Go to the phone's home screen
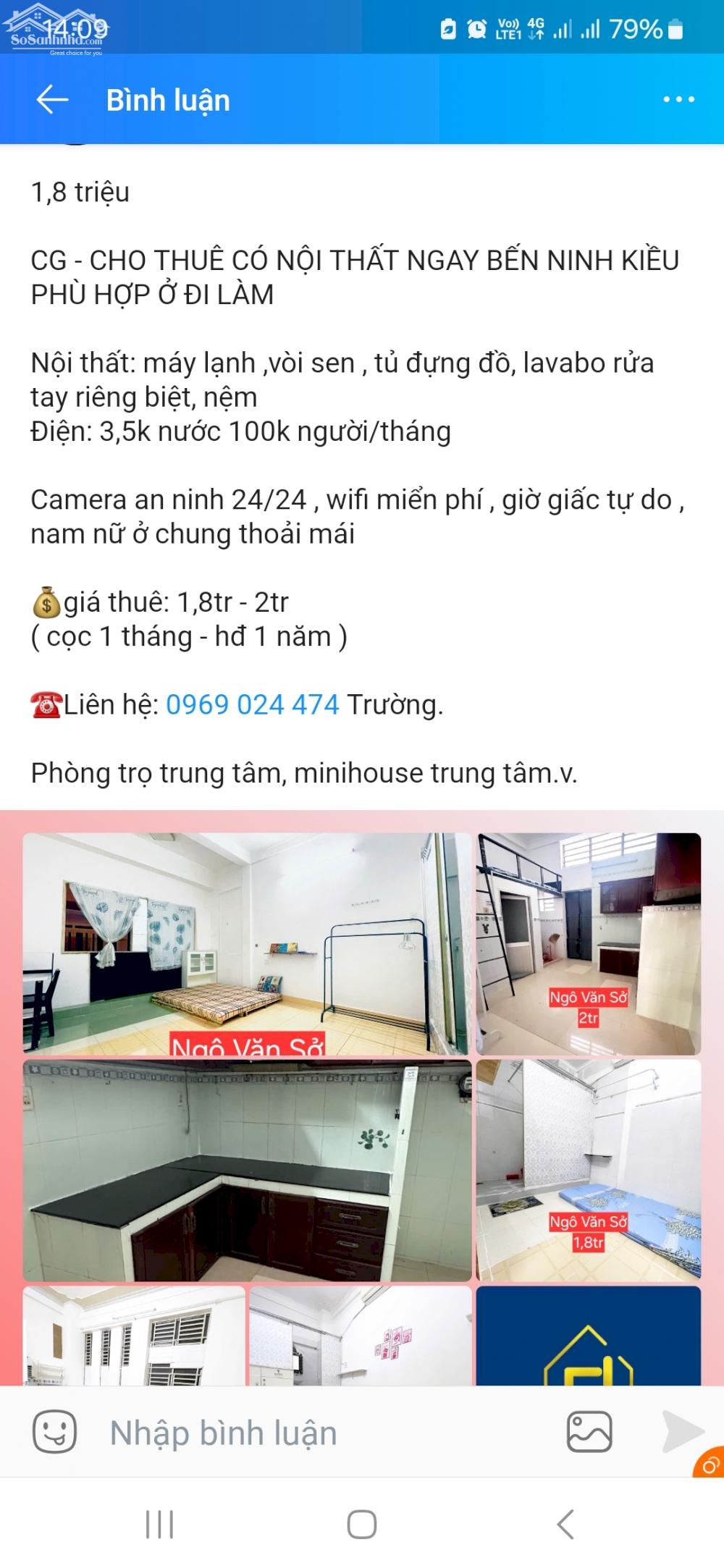Viewport: 724px width, 1568px height. coord(362,1525)
